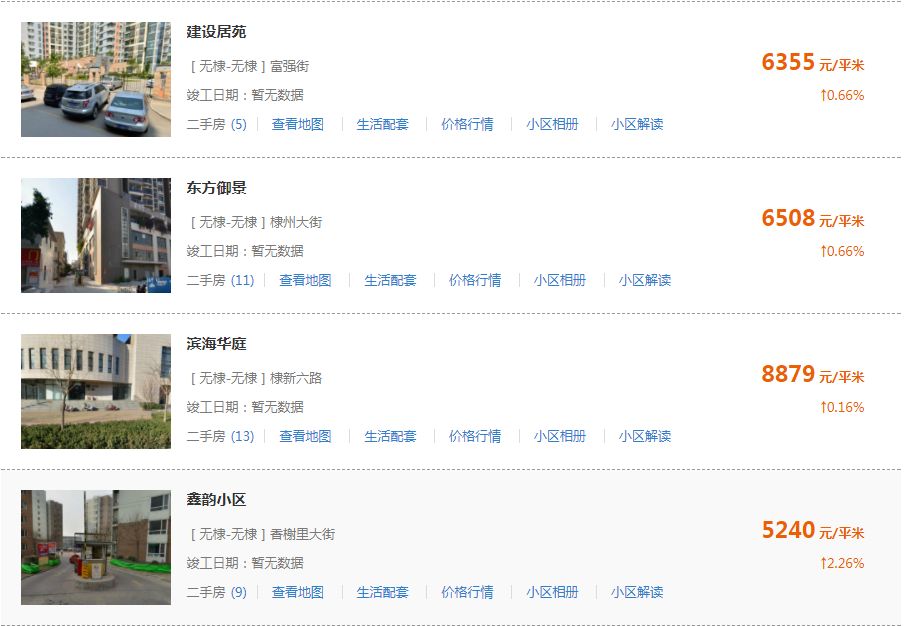905x626 pixels.
Task: Open 查看地图 for 鑫韵小区
Action: coord(298,592)
